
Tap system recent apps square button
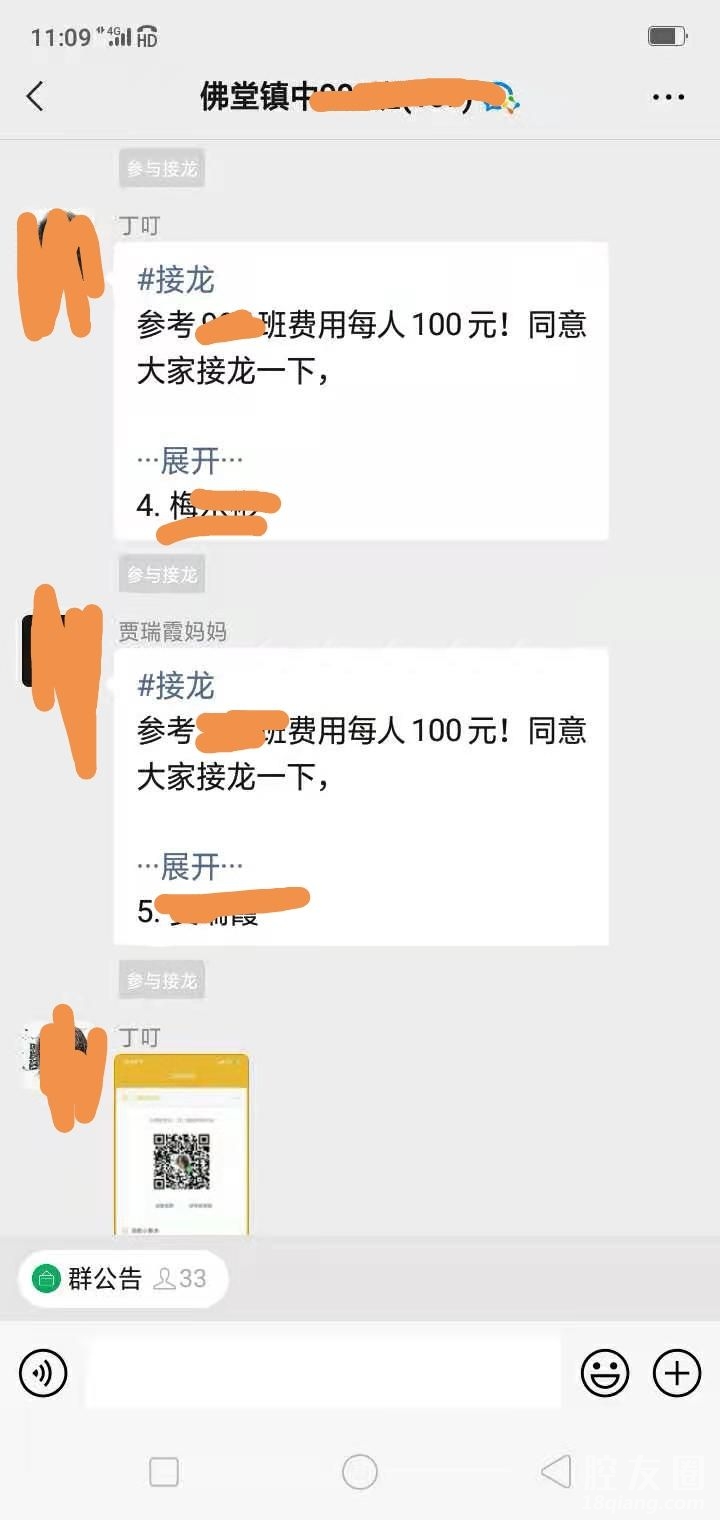pyautogui.click(x=164, y=1471)
